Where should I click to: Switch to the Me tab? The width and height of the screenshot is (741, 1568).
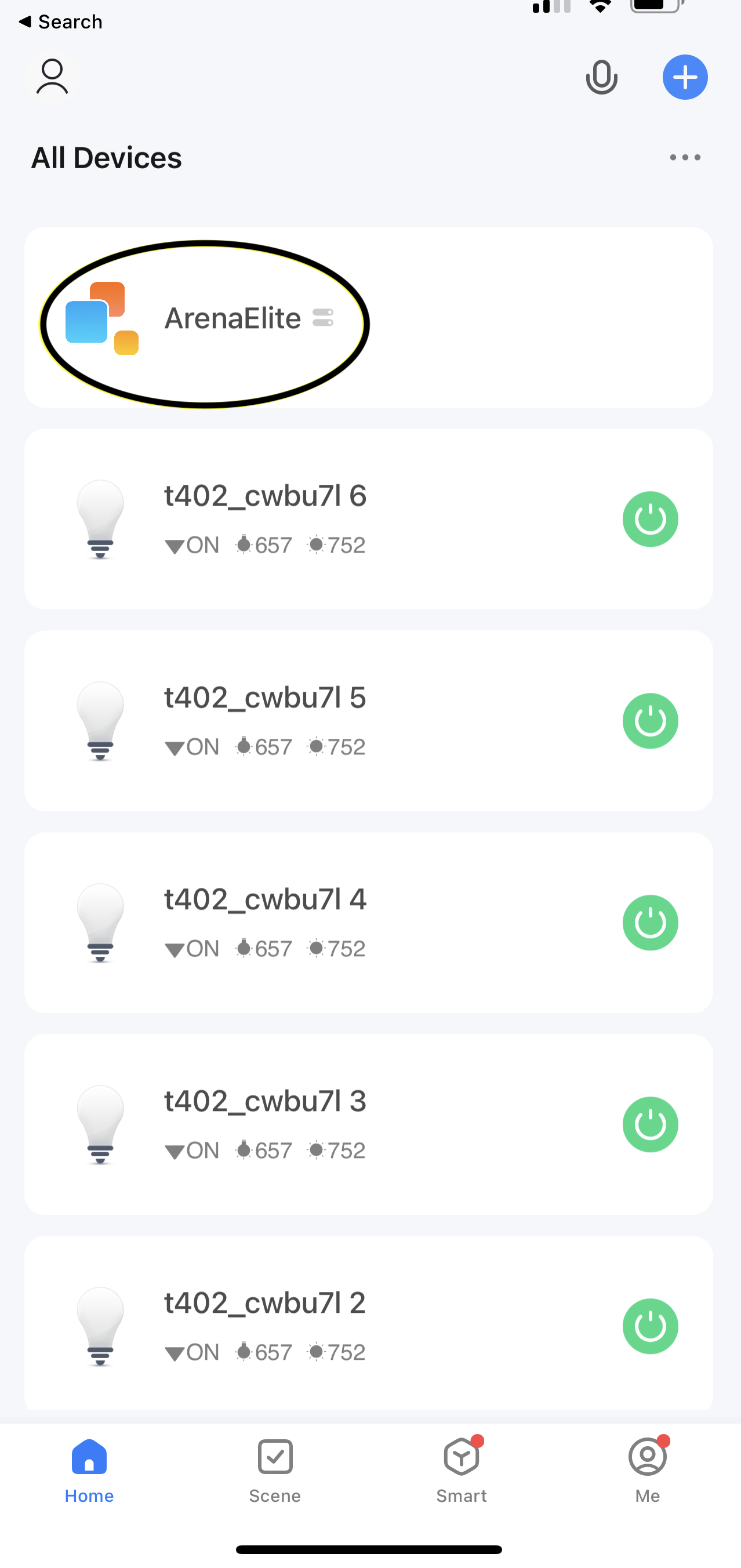pos(648,1471)
